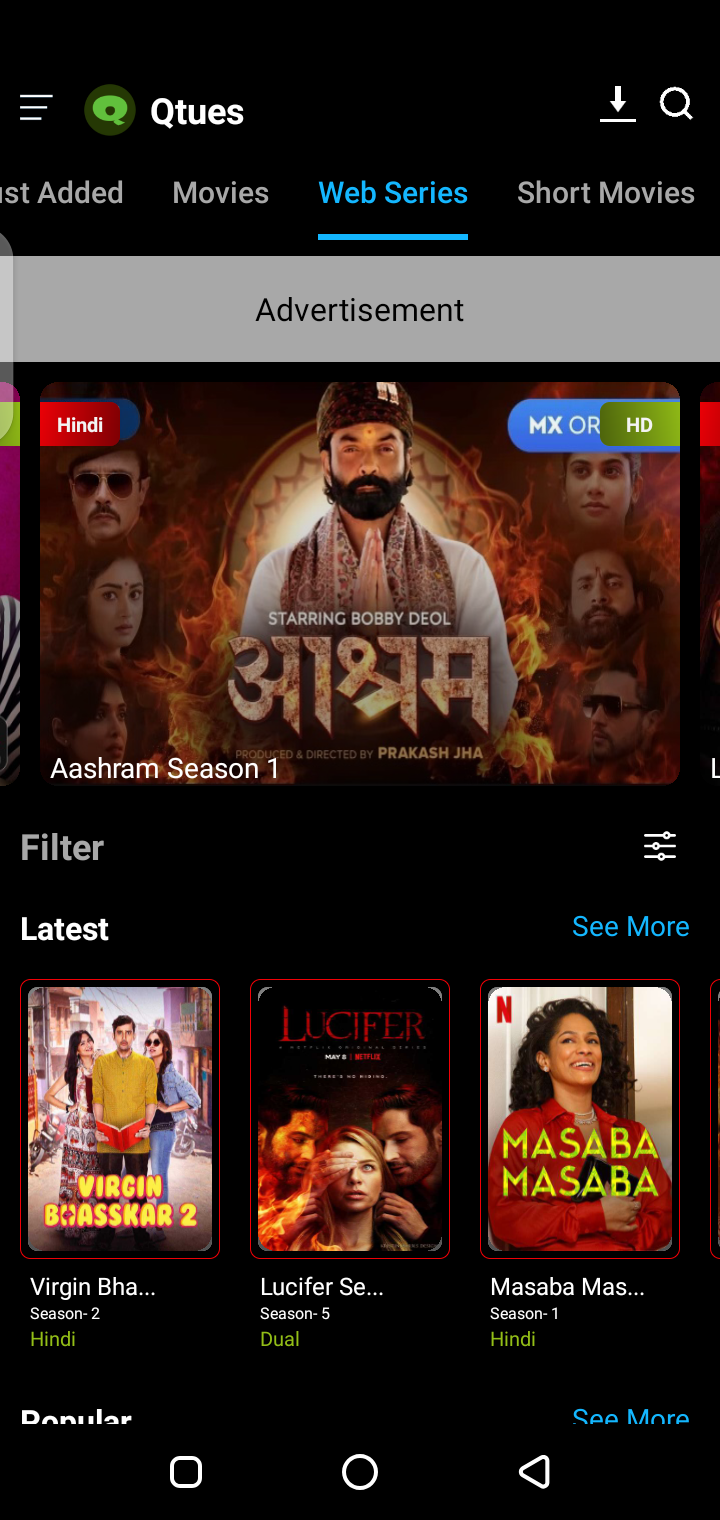Screen dimensions: 720x1520
Task: See more Latest web series
Action: click(x=630, y=927)
